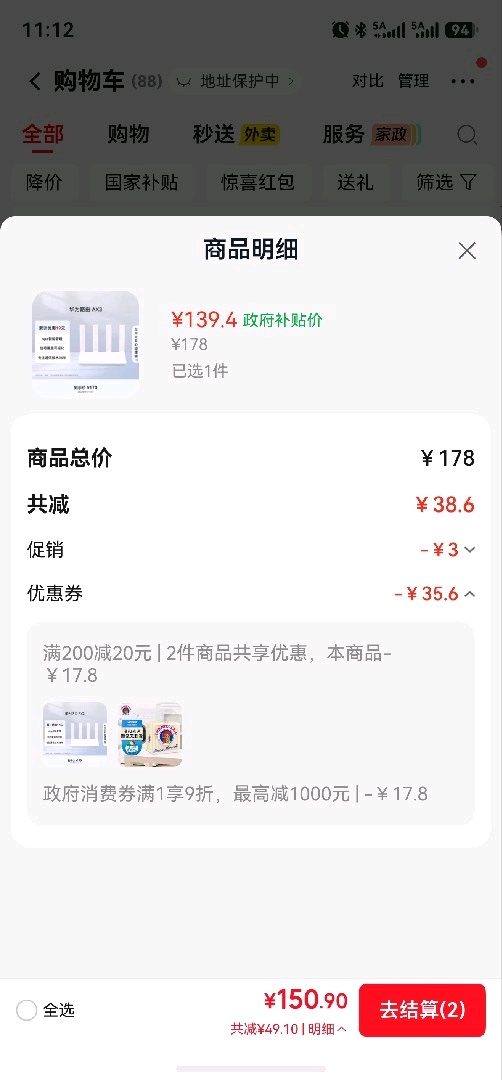This screenshot has width=502, height=1080.
Task: Select the 惊喜红包 filter chip
Action: pos(258,182)
